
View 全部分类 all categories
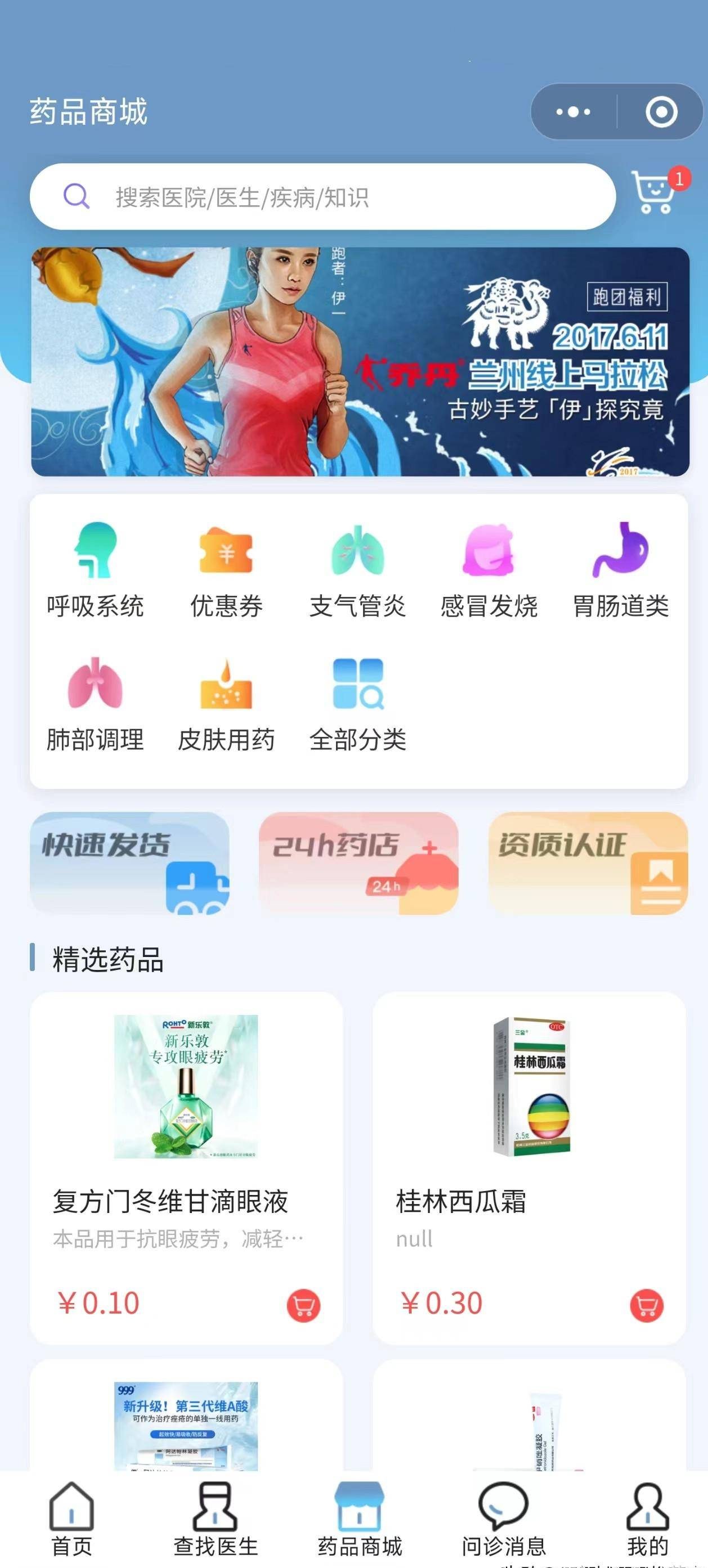(x=357, y=704)
